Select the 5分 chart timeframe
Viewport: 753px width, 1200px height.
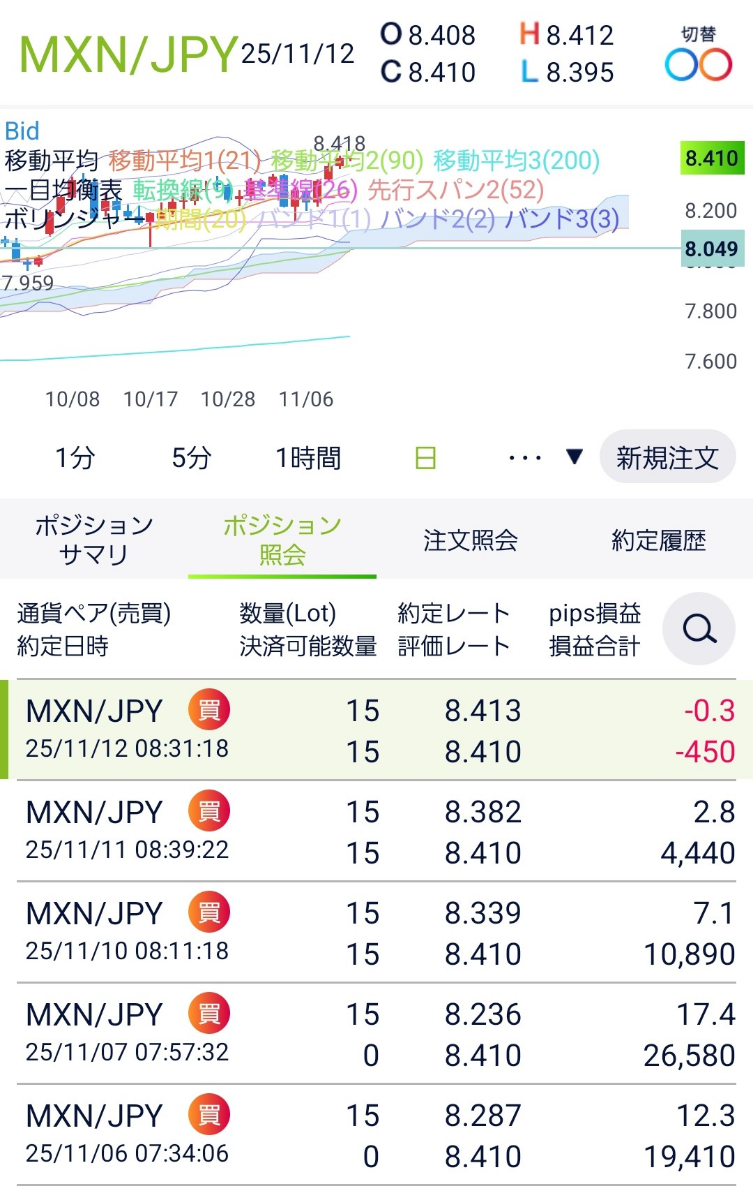tap(191, 459)
